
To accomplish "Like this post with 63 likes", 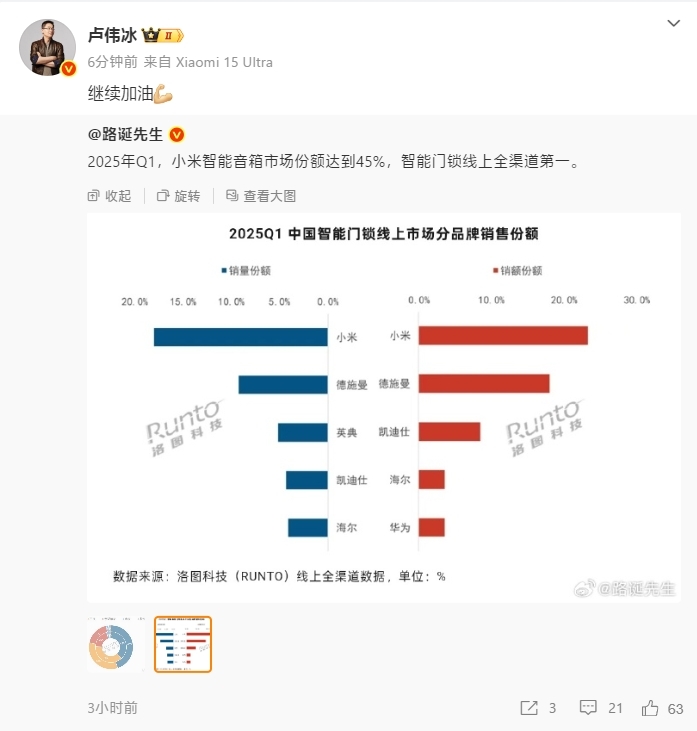I will 663,707.
